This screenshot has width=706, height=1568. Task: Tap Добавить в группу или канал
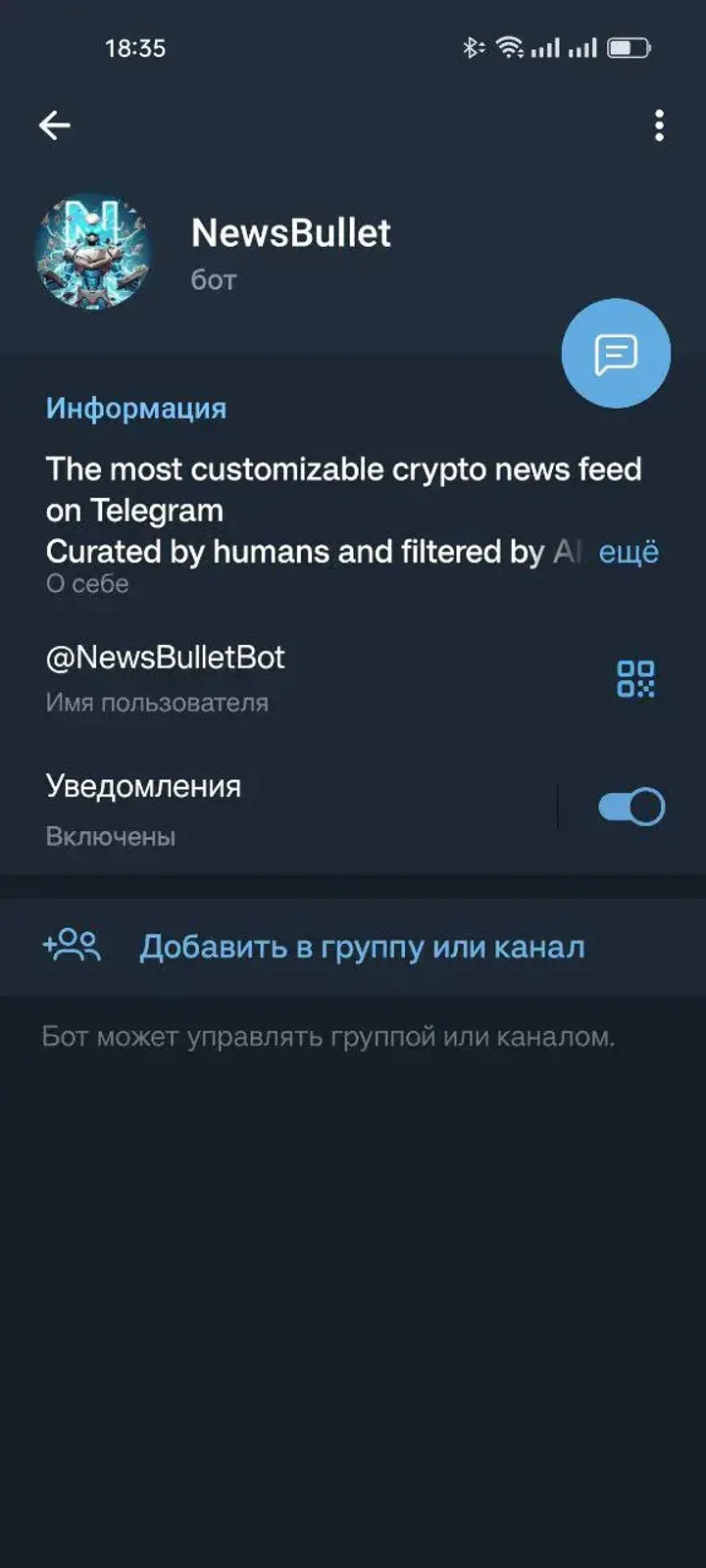362,946
